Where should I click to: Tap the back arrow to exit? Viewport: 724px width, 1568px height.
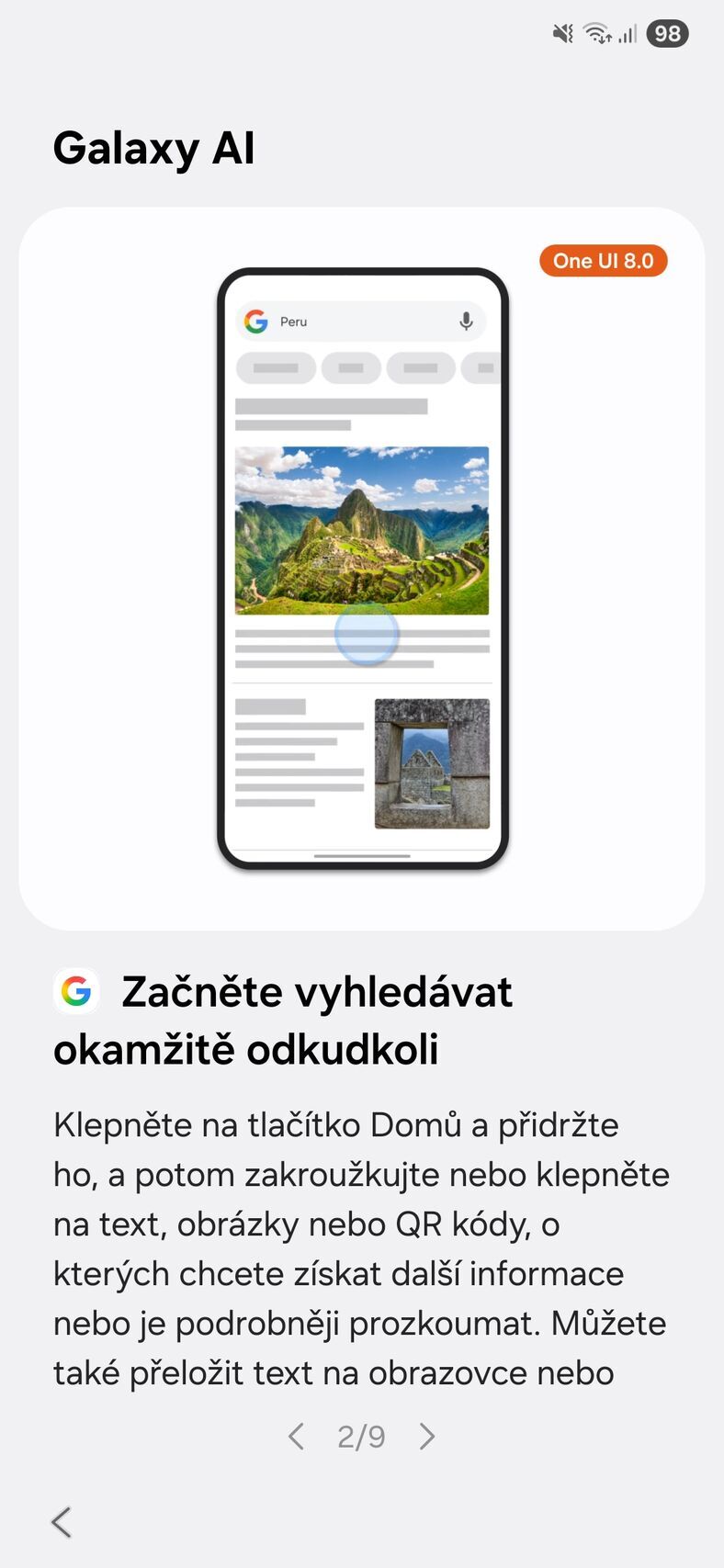(62, 1522)
